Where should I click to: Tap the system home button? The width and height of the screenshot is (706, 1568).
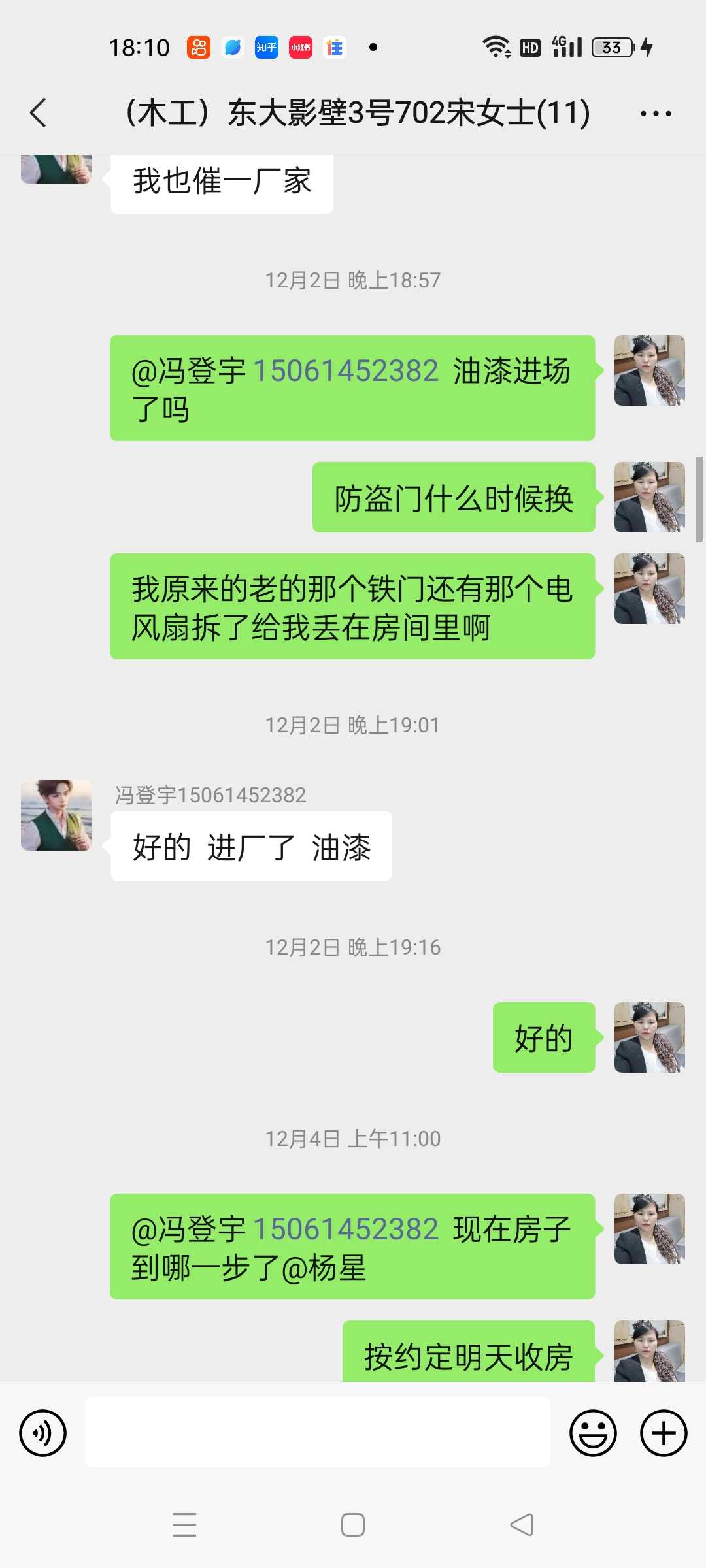[x=353, y=1525]
